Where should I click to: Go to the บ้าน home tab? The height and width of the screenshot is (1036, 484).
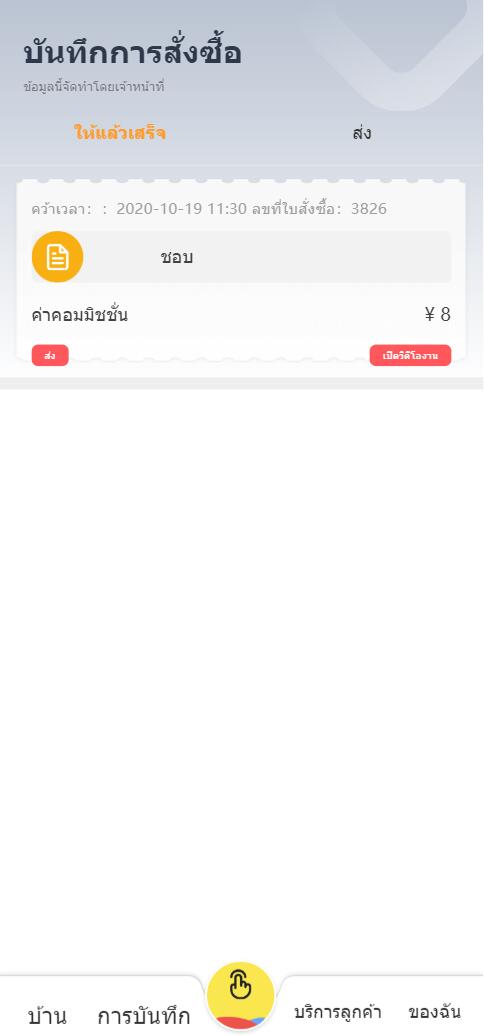click(47, 1014)
